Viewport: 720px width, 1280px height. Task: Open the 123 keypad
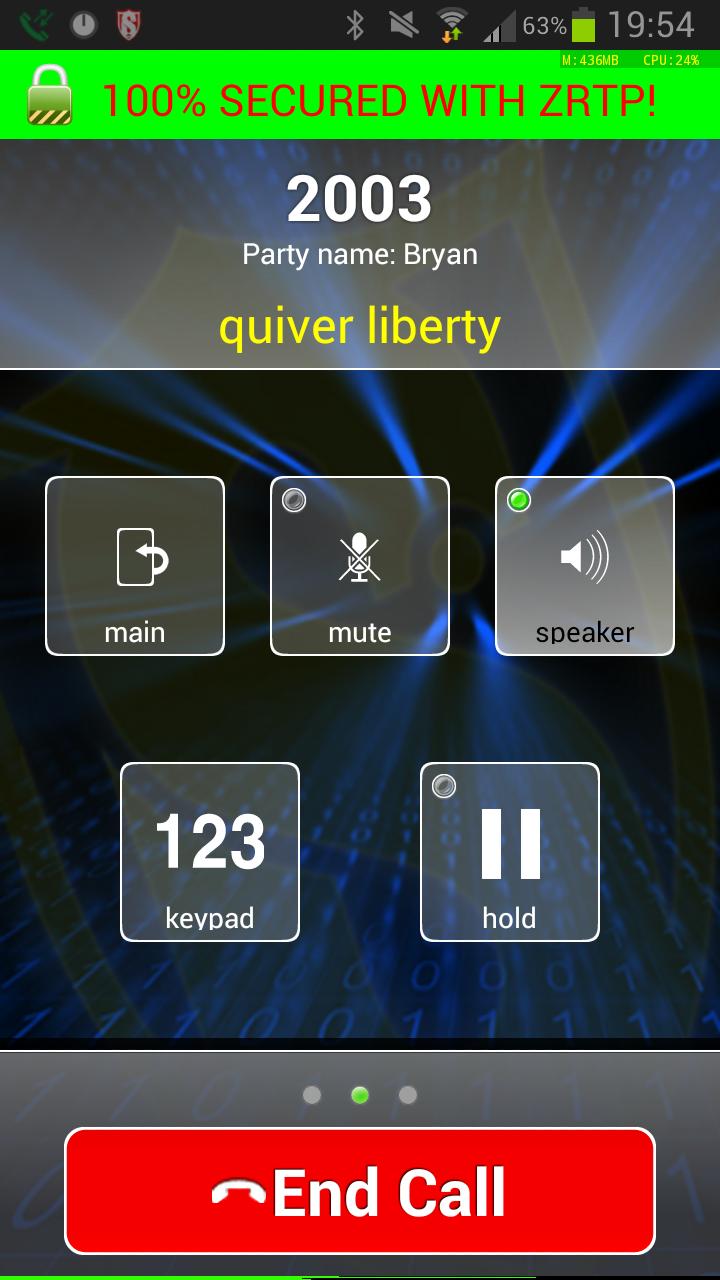tap(210, 852)
